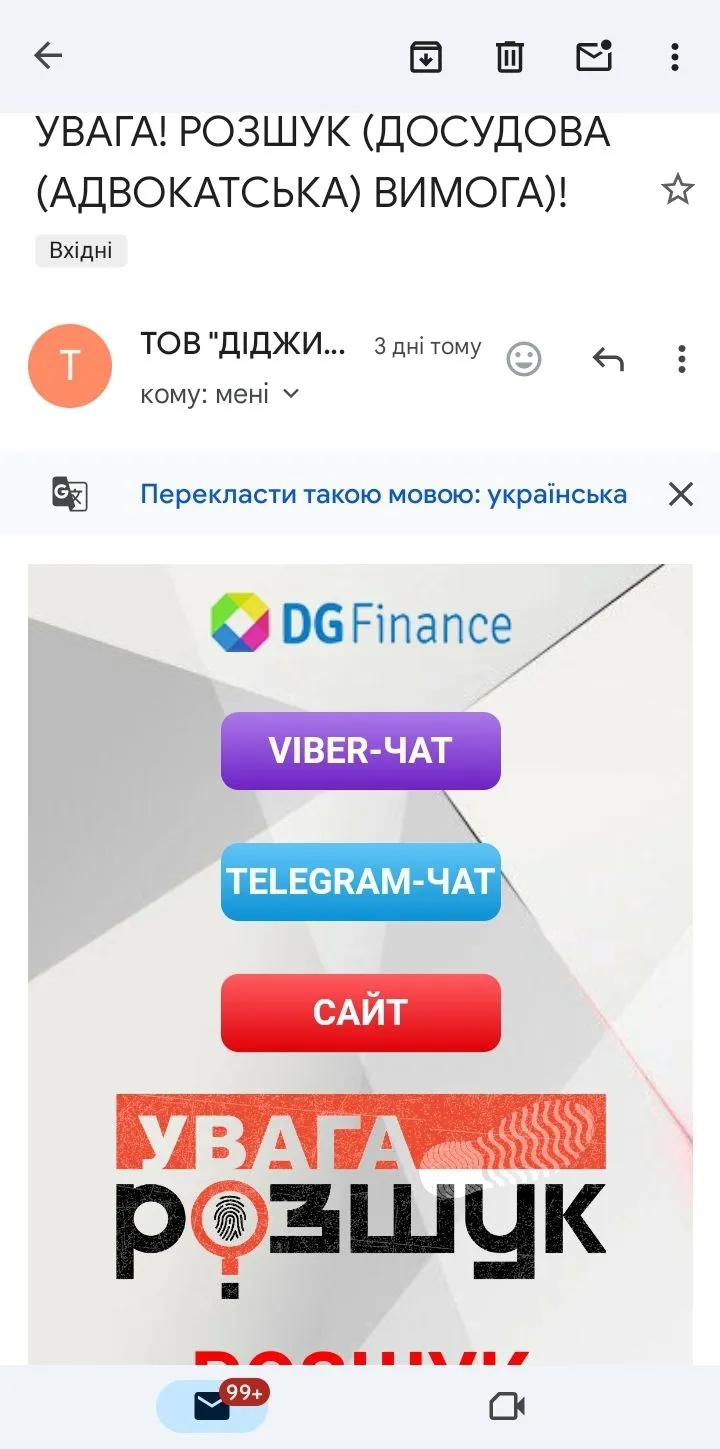This screenshot has height=1449, width=720.
Task: Open the message options three-dot menu
Action: [681, 359]
